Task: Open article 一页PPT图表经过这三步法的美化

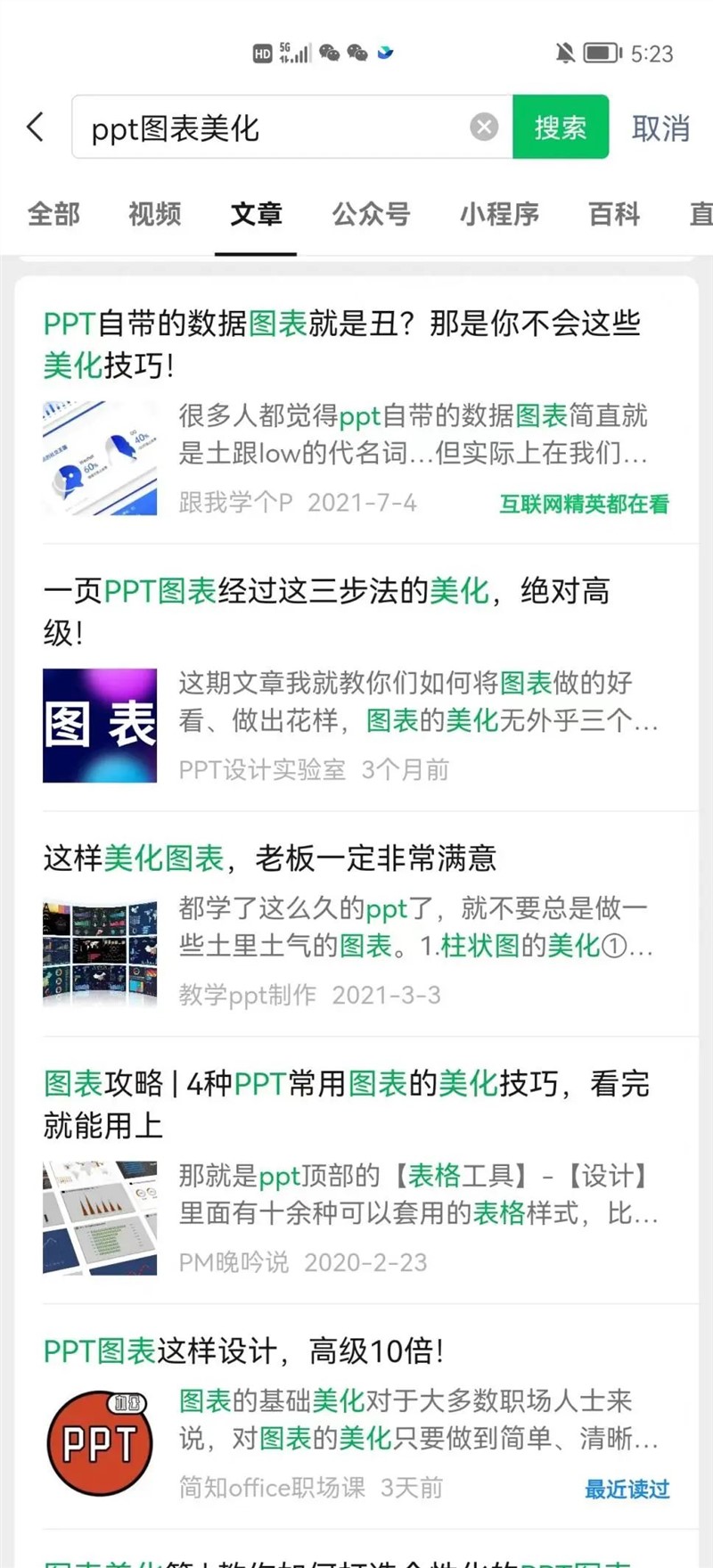Action: click(326, 611)
